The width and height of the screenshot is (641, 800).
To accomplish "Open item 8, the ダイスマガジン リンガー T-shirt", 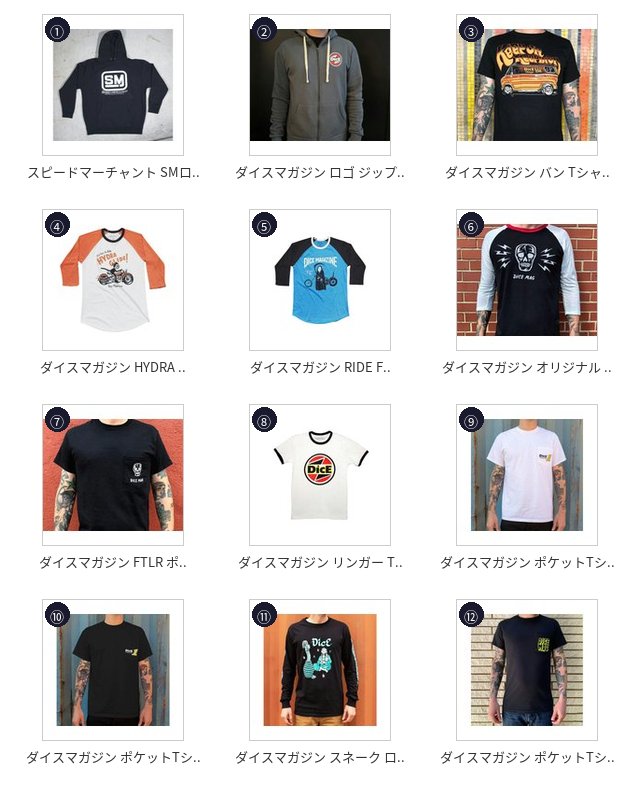I will pyautogui.click(x=320, y=475).
